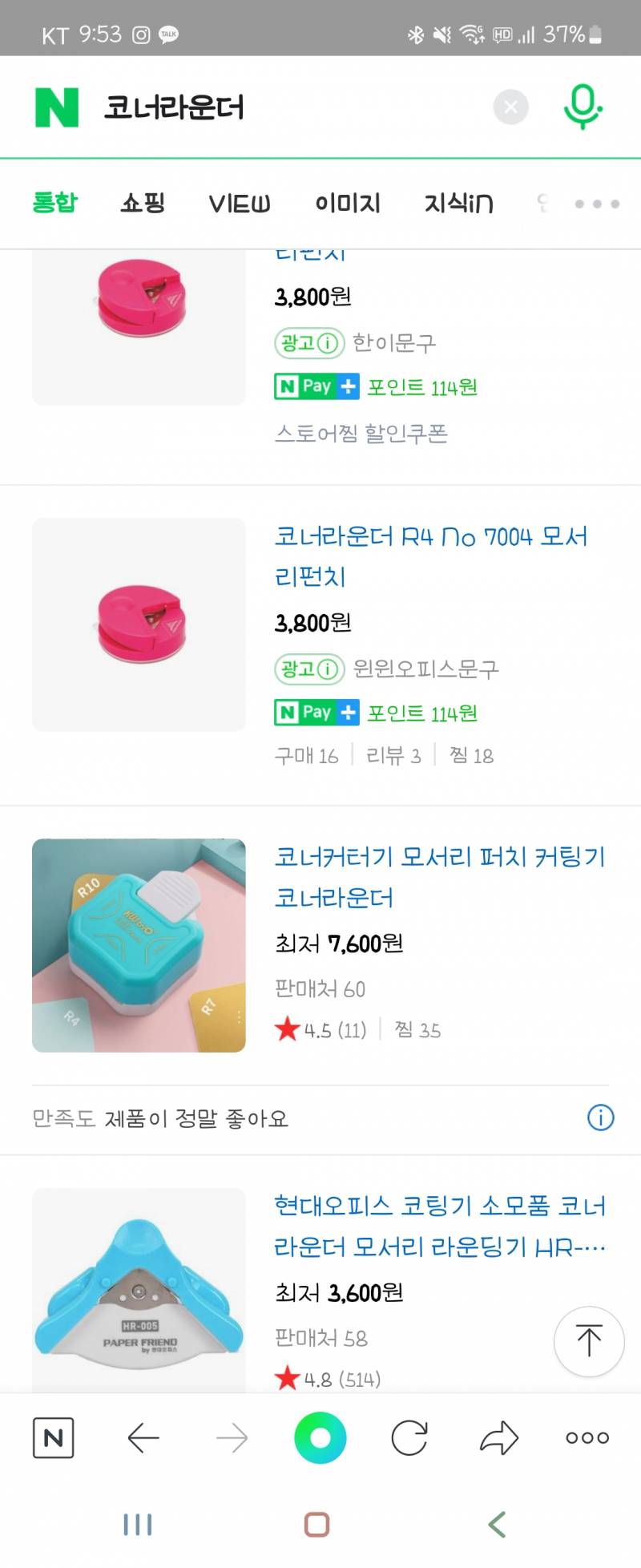Open the 현대오피스 코팅기 소모품 product link
This screenshot has width=641, height=1568.
tap(439, 1226)
